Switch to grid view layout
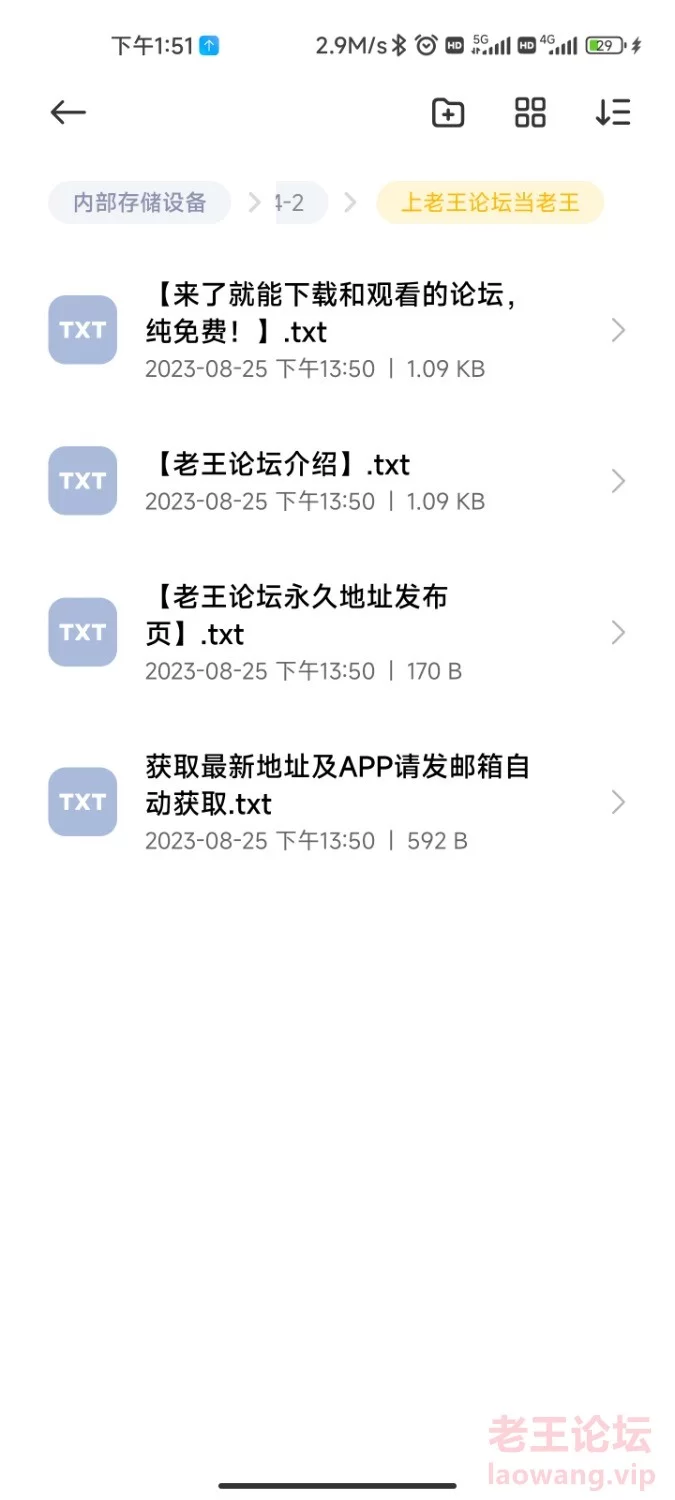Screen dimensions: 675x1500 coord(530,113)
